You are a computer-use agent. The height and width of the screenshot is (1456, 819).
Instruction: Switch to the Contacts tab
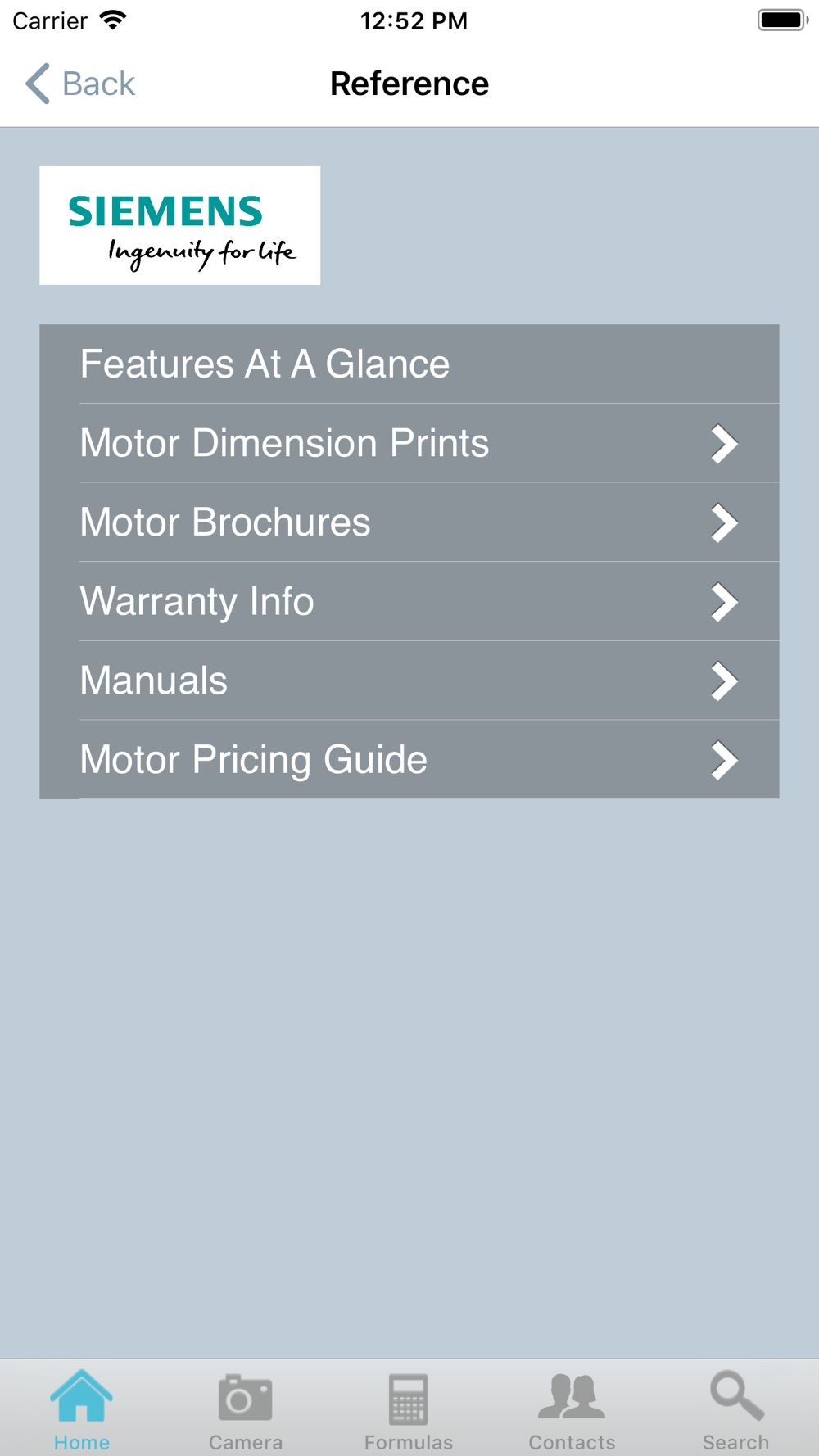coord(572,1410)
